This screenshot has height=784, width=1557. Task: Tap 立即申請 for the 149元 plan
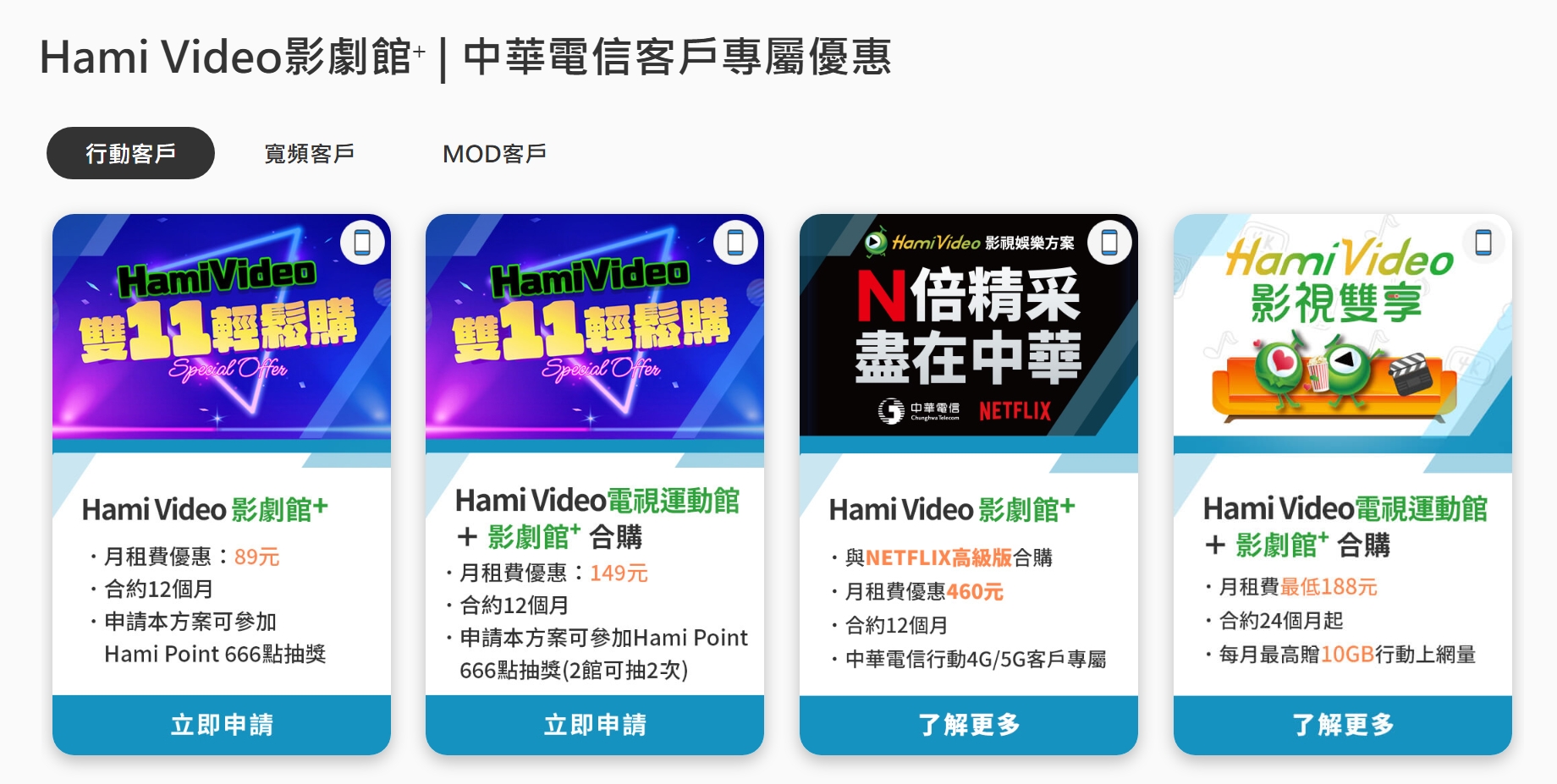point(595,725)
